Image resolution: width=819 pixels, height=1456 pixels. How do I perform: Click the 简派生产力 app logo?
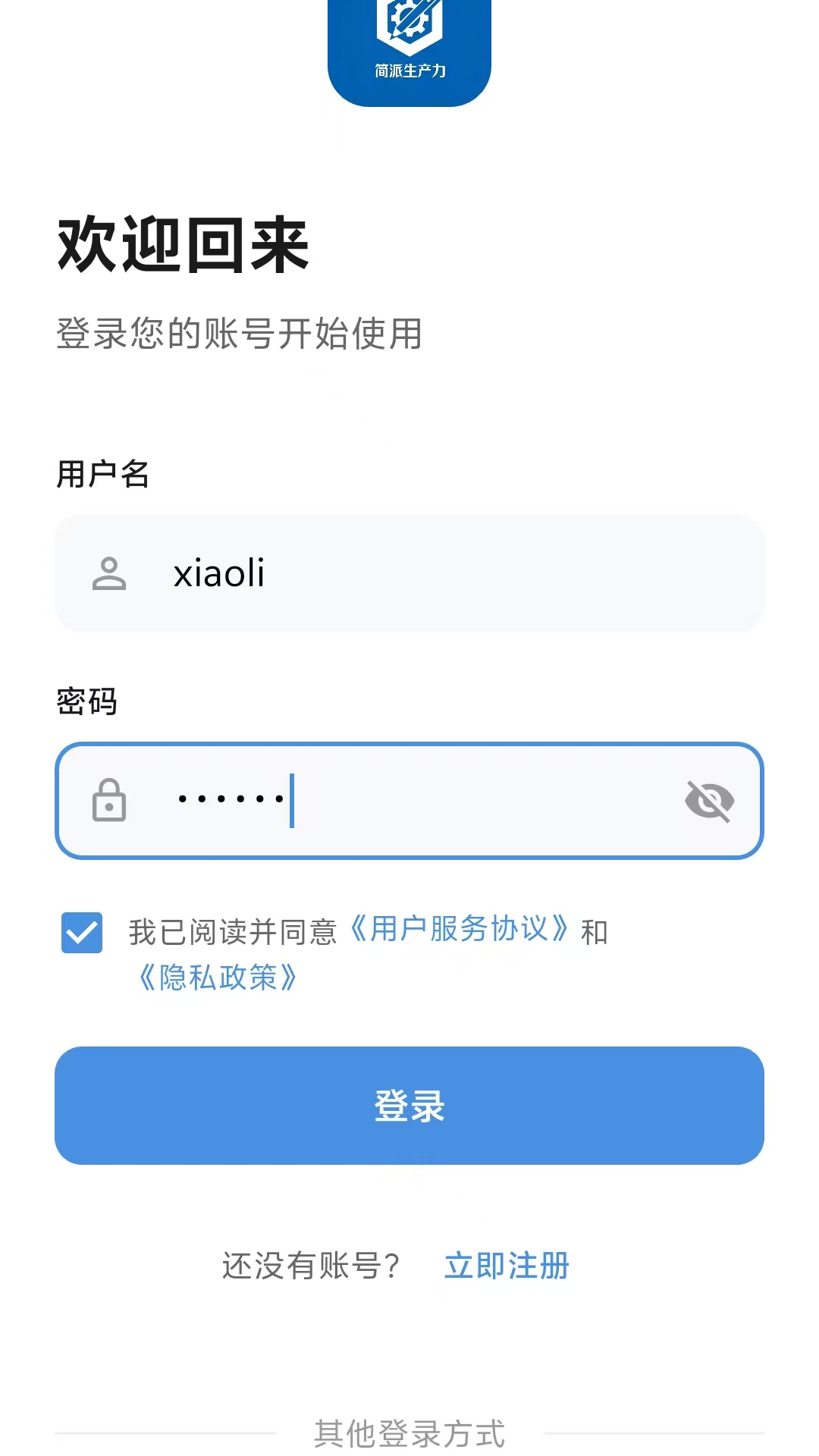(409, 49)
